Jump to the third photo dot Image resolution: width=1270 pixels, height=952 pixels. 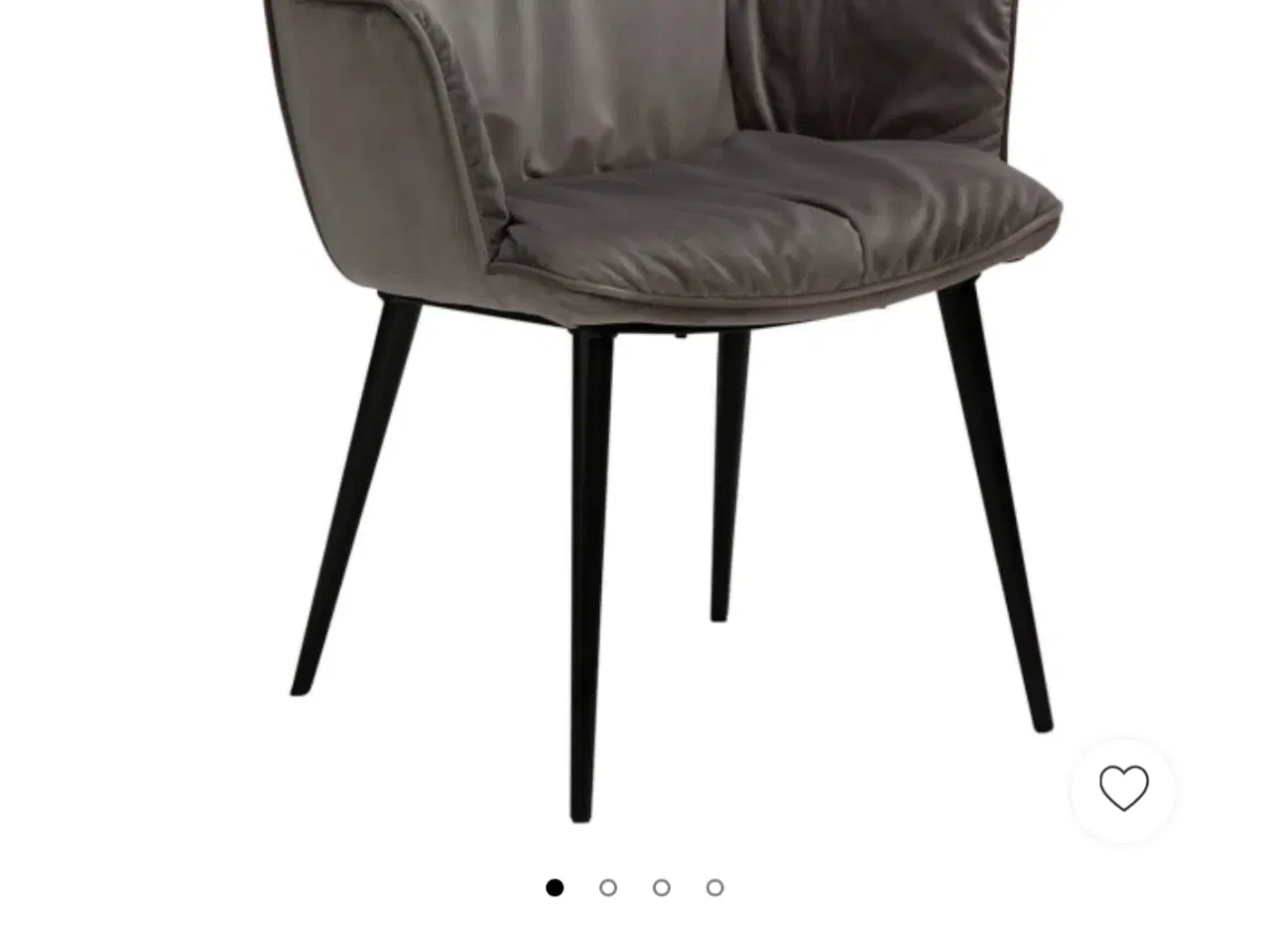point(662,888)
